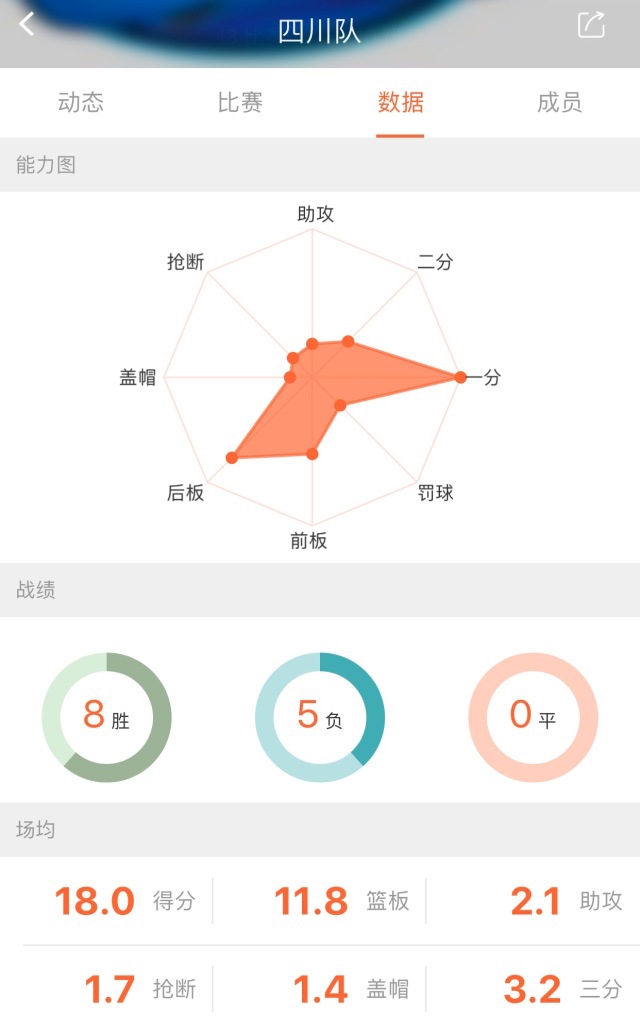This screenshot has height=1031, width=640.
Task: Open the 比赛 tab
Action: pos(240,102)
